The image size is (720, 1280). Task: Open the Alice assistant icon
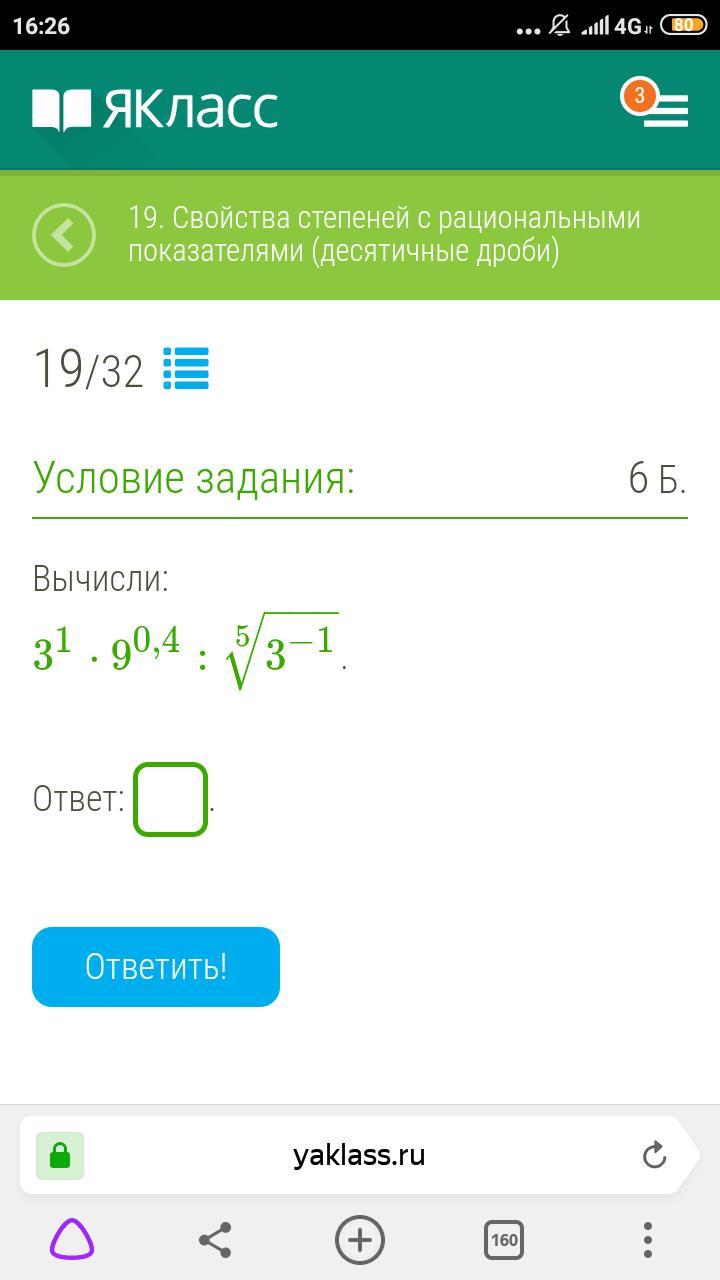coord(72,1240)
